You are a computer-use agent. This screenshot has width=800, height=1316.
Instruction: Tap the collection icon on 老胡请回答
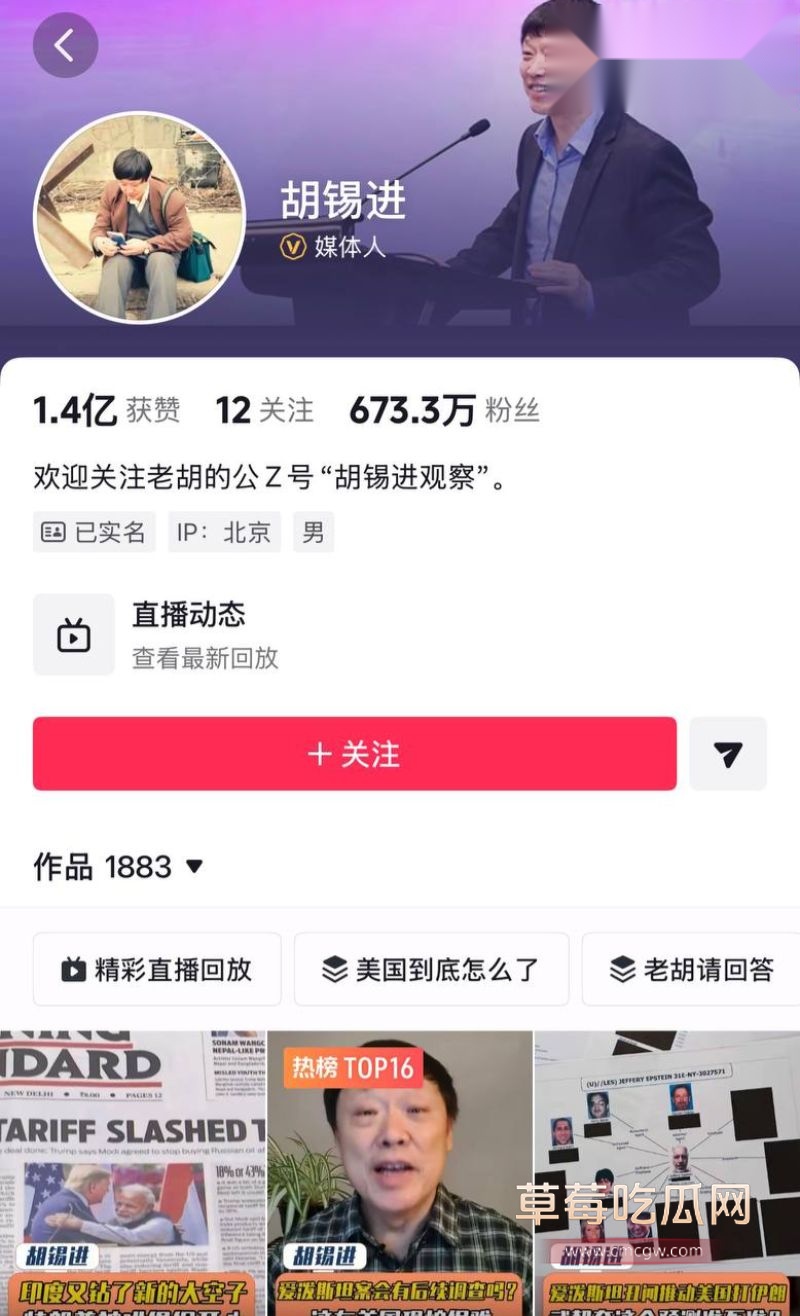click(x=621, y=969)
